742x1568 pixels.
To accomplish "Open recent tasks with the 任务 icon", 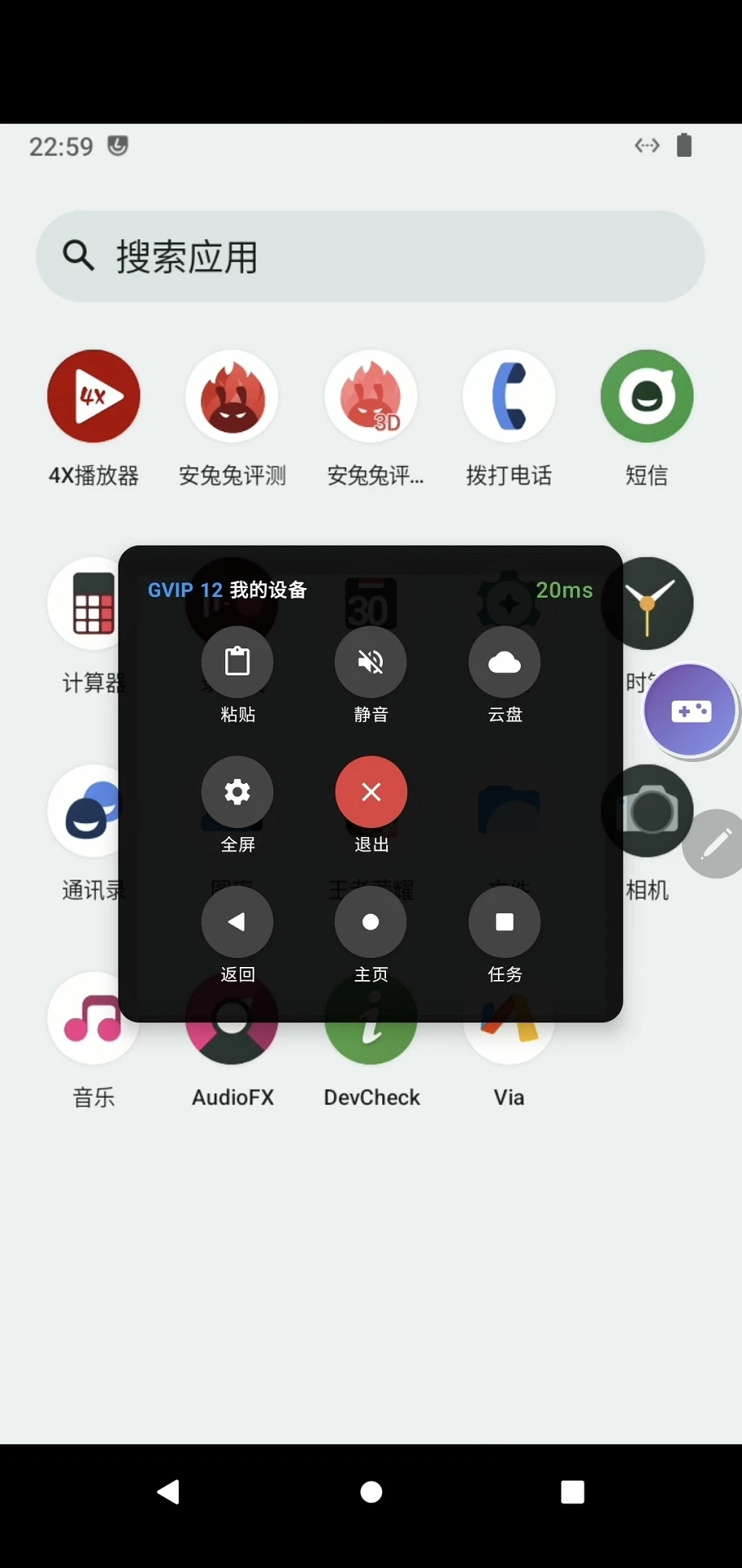I will pos(504,921).
